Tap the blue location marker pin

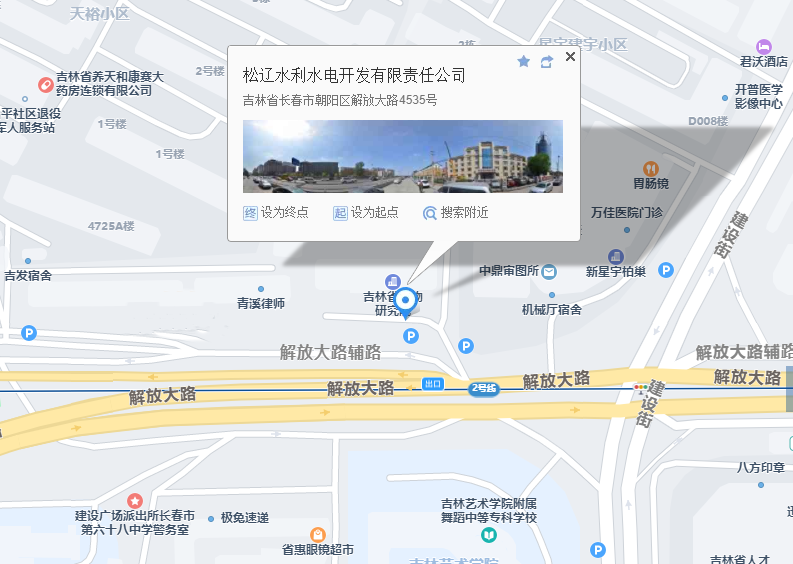pos(406,300)
